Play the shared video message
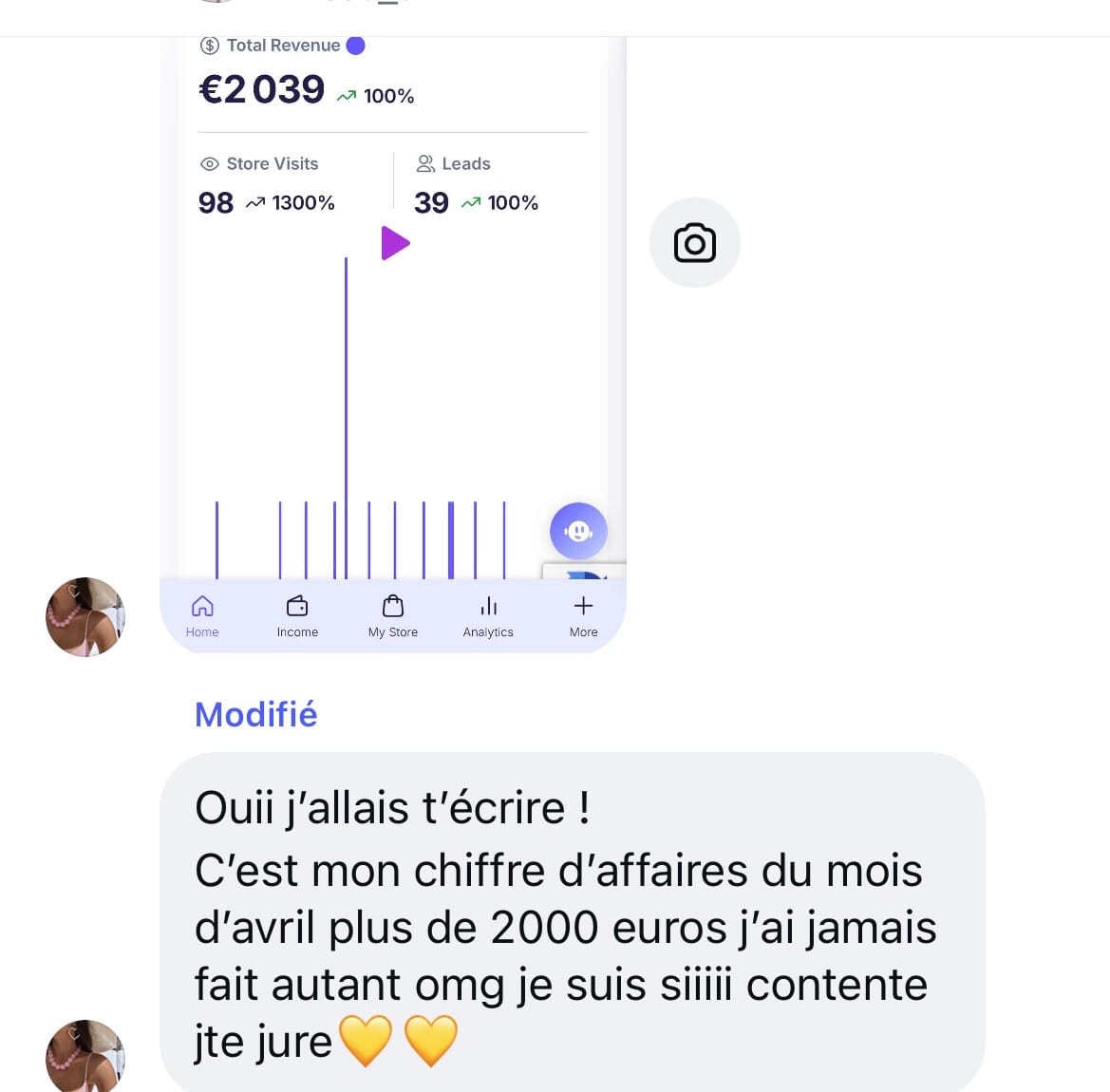This screenshot has width=1110, height=1092. coord(394,243)
